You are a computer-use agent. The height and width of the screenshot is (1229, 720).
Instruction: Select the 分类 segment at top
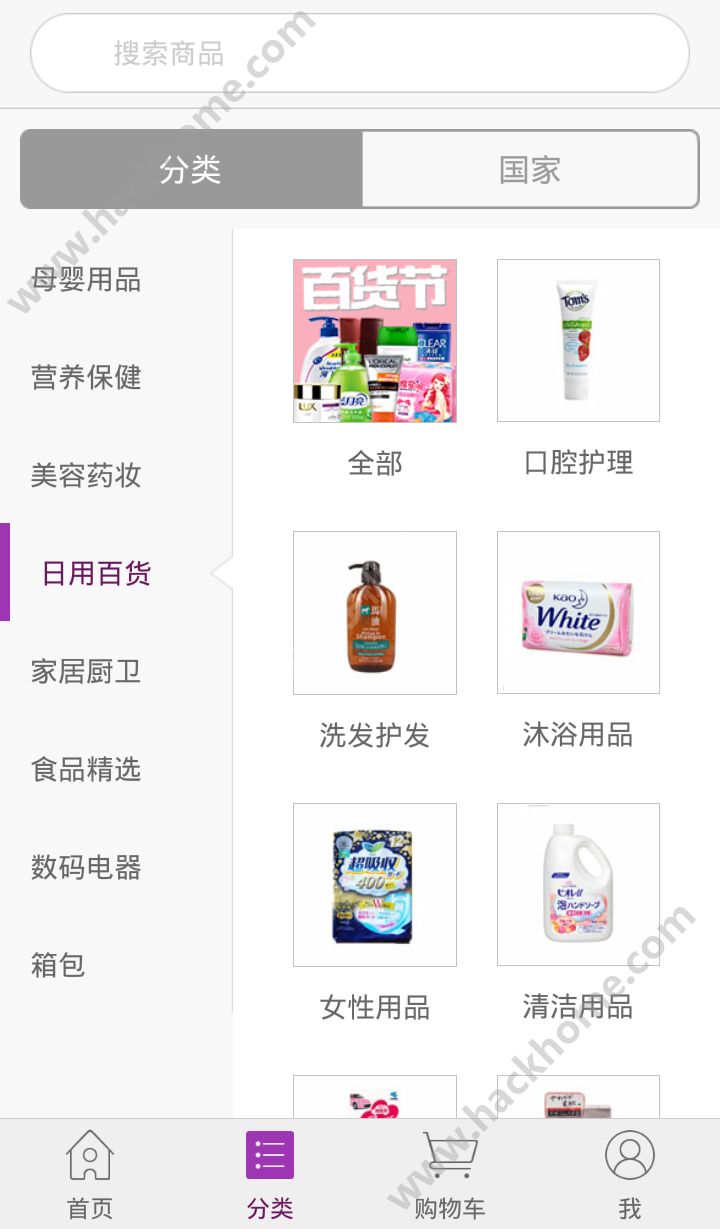coord(190,170)
